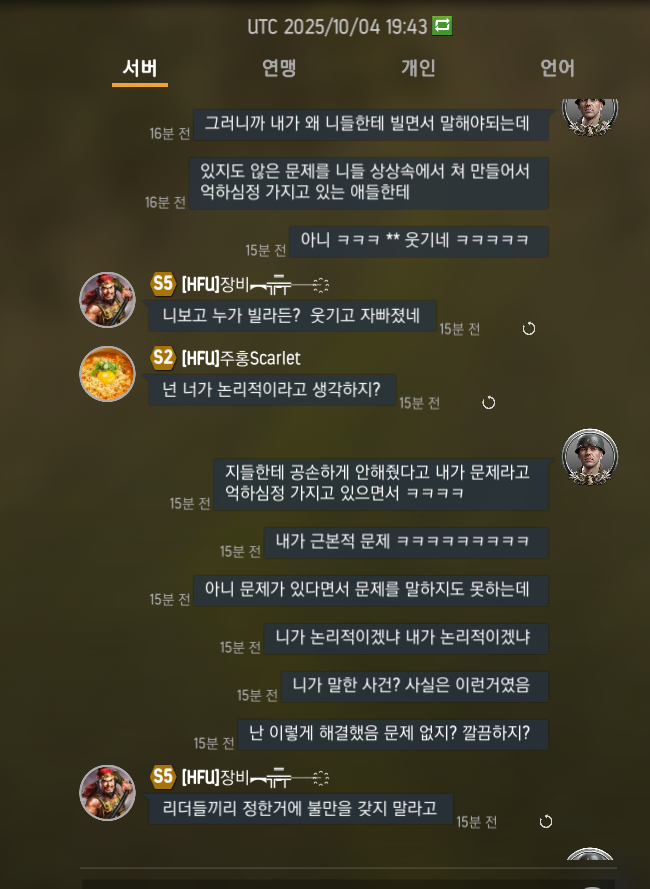Switch to the 연맹 tab
650x889 pixels.
(x=279, y=68)
